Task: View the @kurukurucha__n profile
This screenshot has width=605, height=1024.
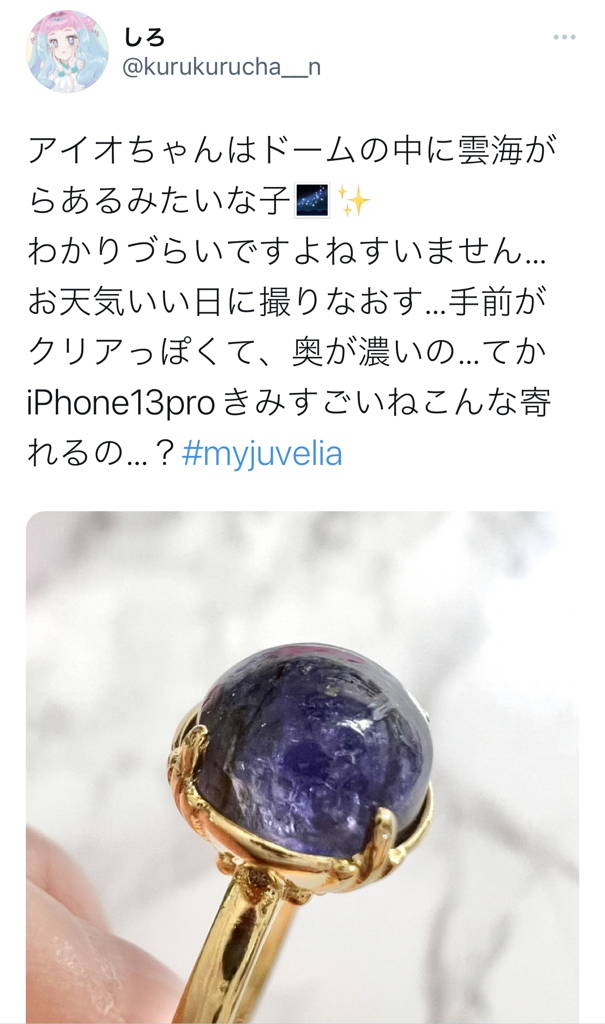Action: click(221, 67)
